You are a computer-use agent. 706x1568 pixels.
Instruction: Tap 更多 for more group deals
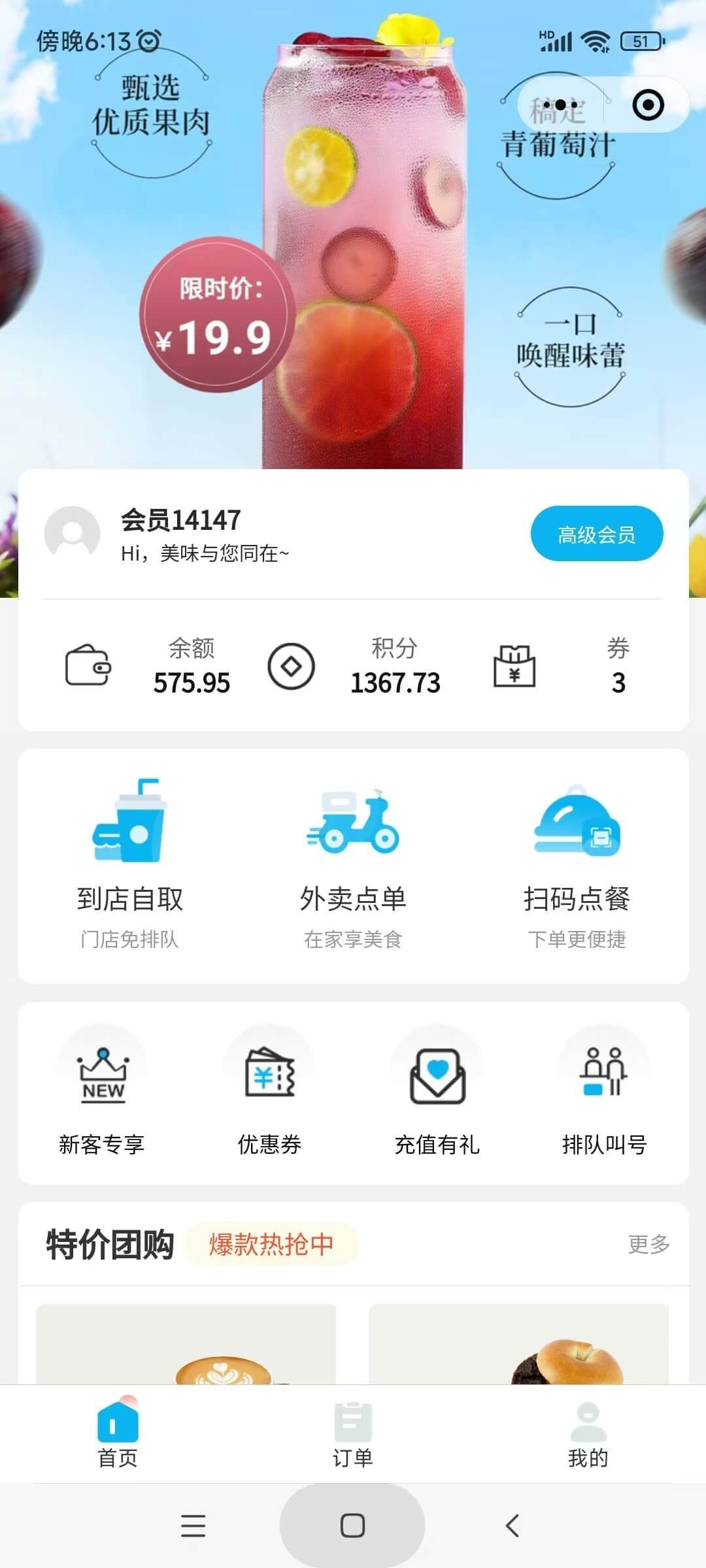point(648,1245)
